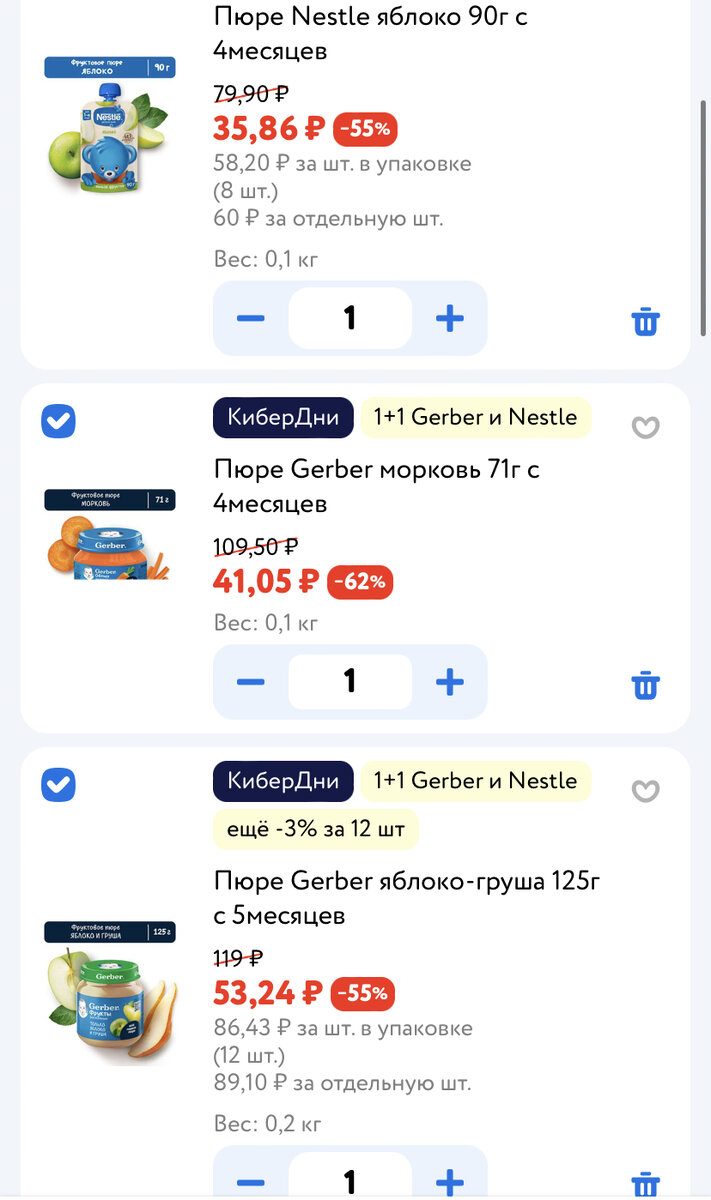Image resolution: width=711 pixels, height=1200 pixels.
Task: Favorite the Gerber яблоко-груша 125г puree
Action: [x=645, y=791]
